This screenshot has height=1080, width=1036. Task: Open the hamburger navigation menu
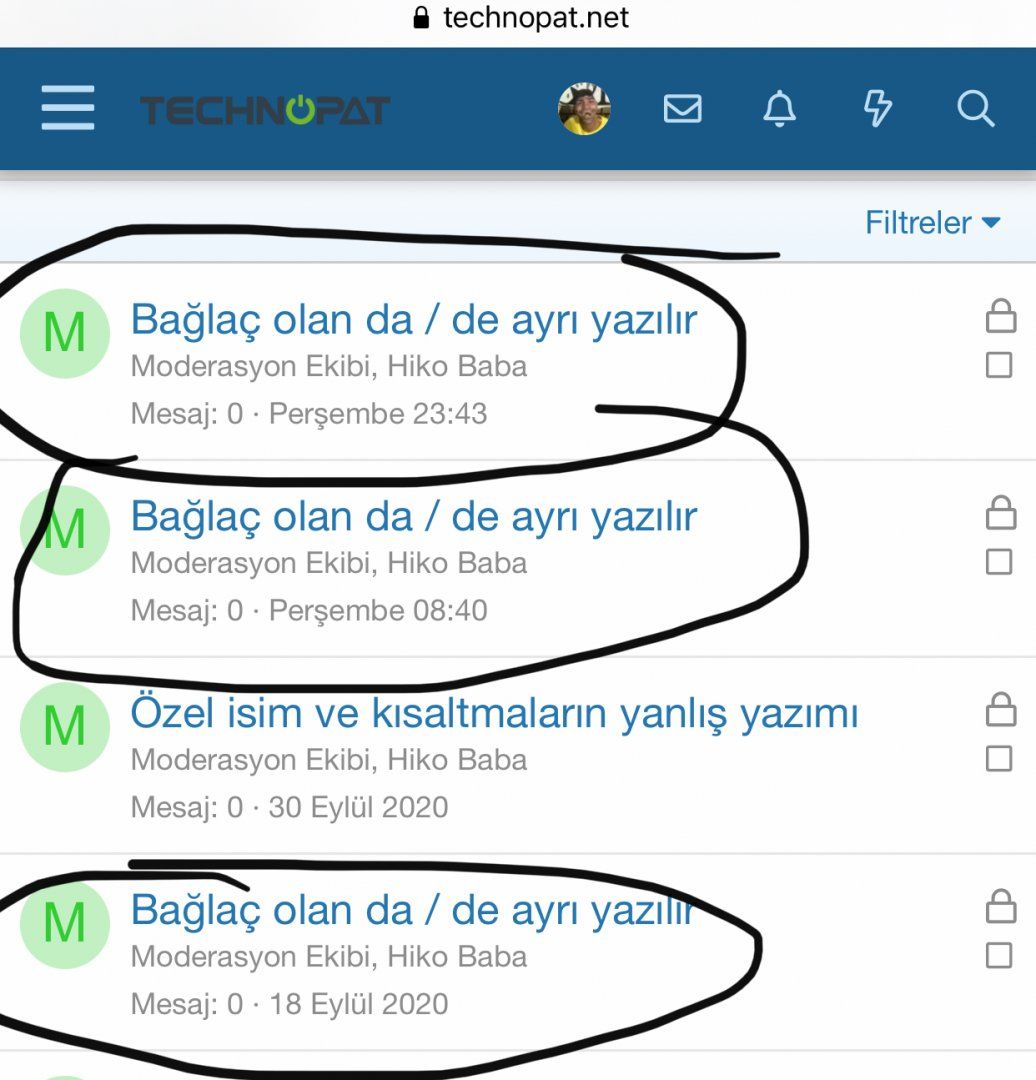(x=68, y=108)
